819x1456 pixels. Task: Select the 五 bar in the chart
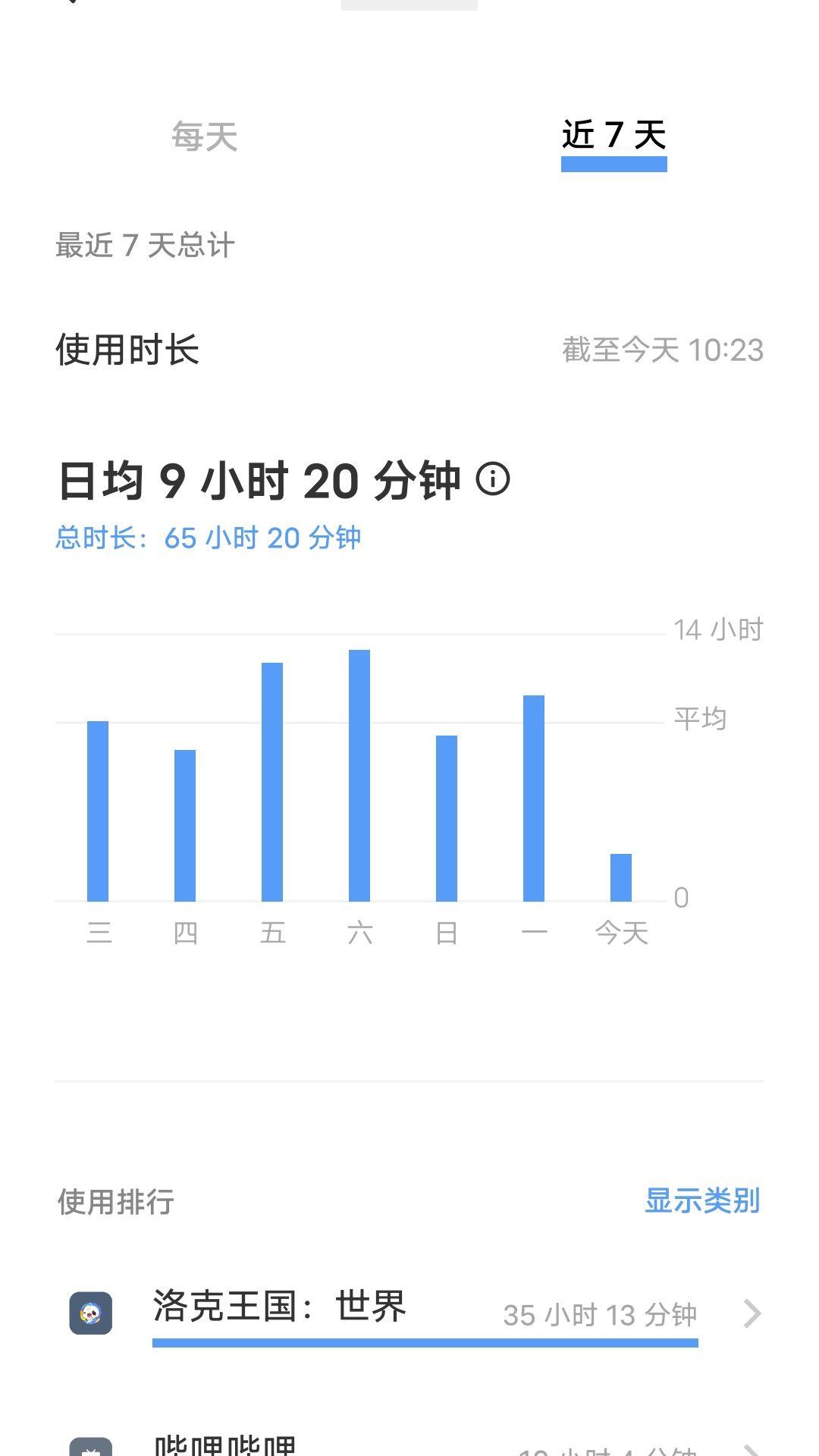coord(272,782)
